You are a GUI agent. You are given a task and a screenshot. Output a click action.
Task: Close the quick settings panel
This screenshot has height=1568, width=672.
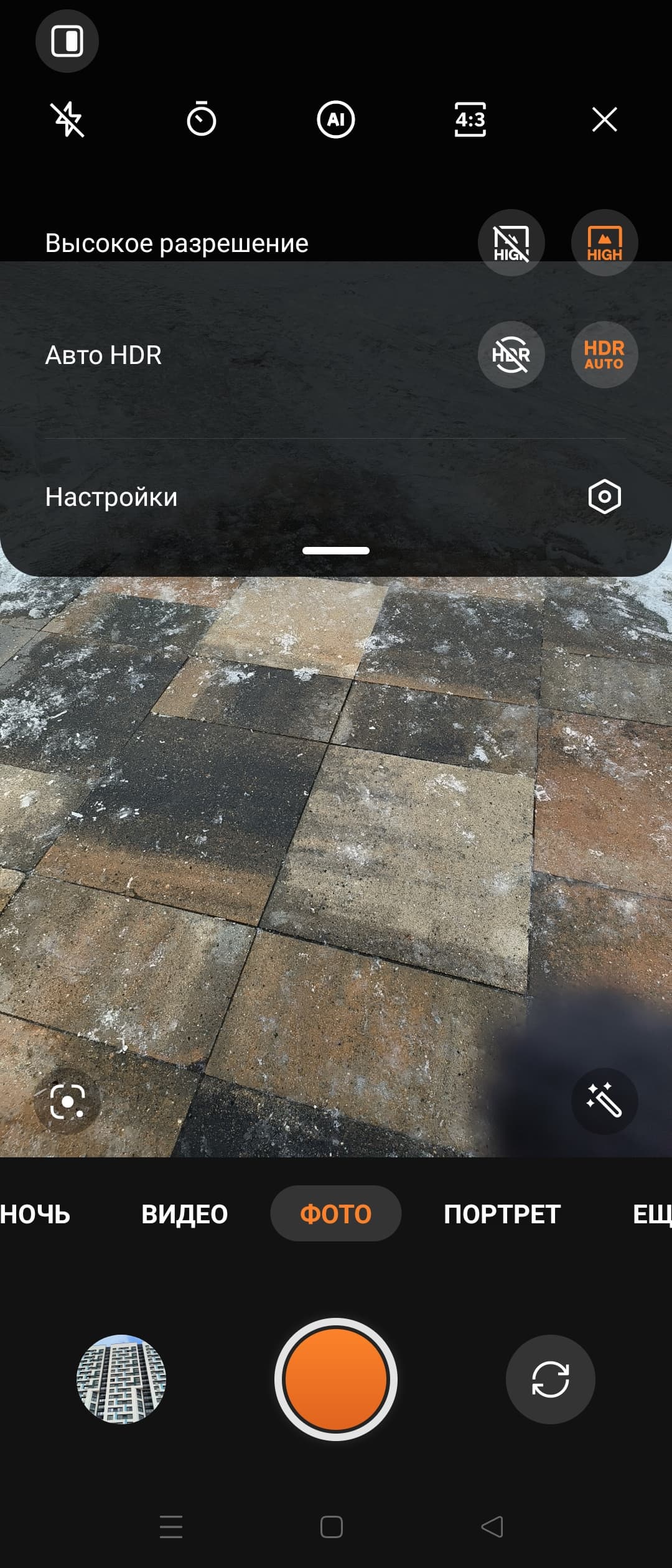click(604, 119)
